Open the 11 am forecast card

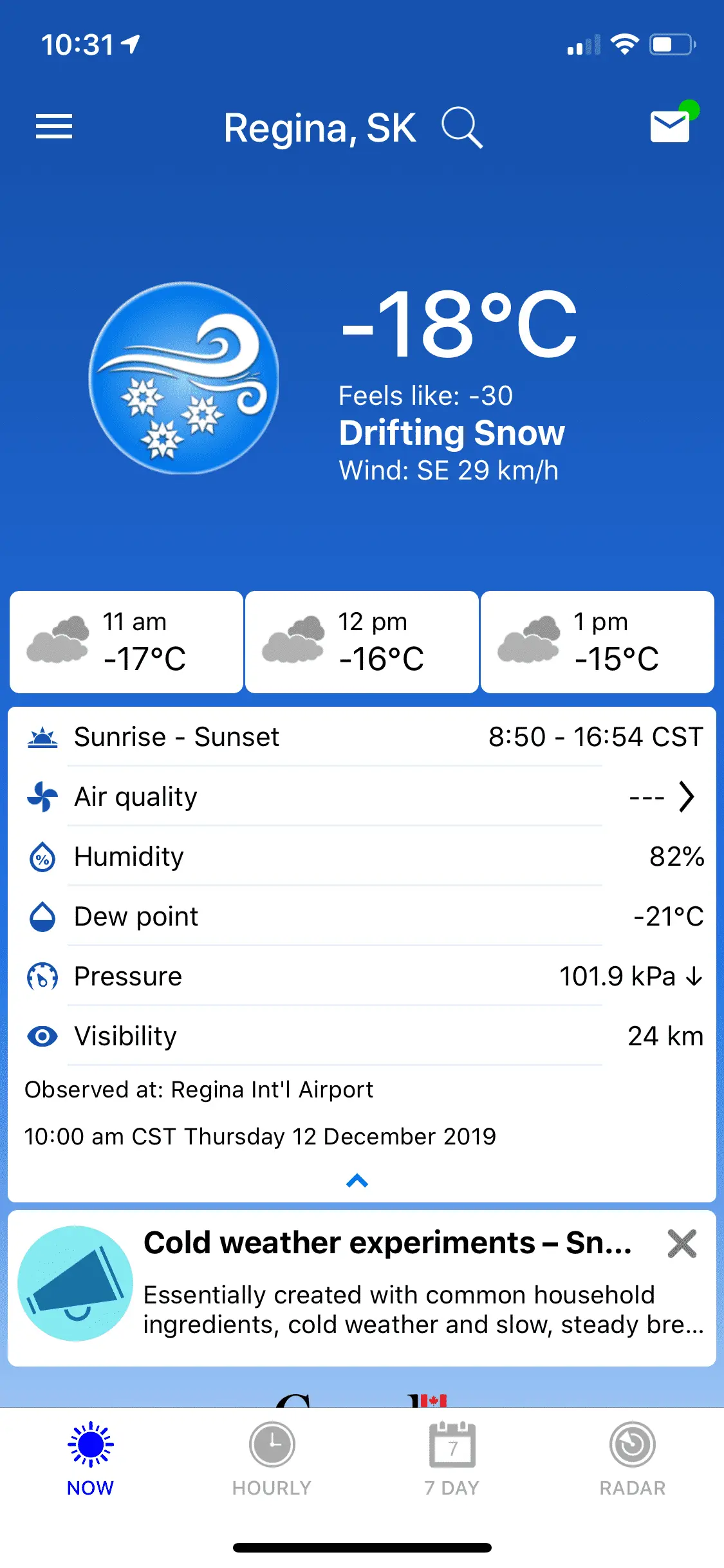point(126,642)
